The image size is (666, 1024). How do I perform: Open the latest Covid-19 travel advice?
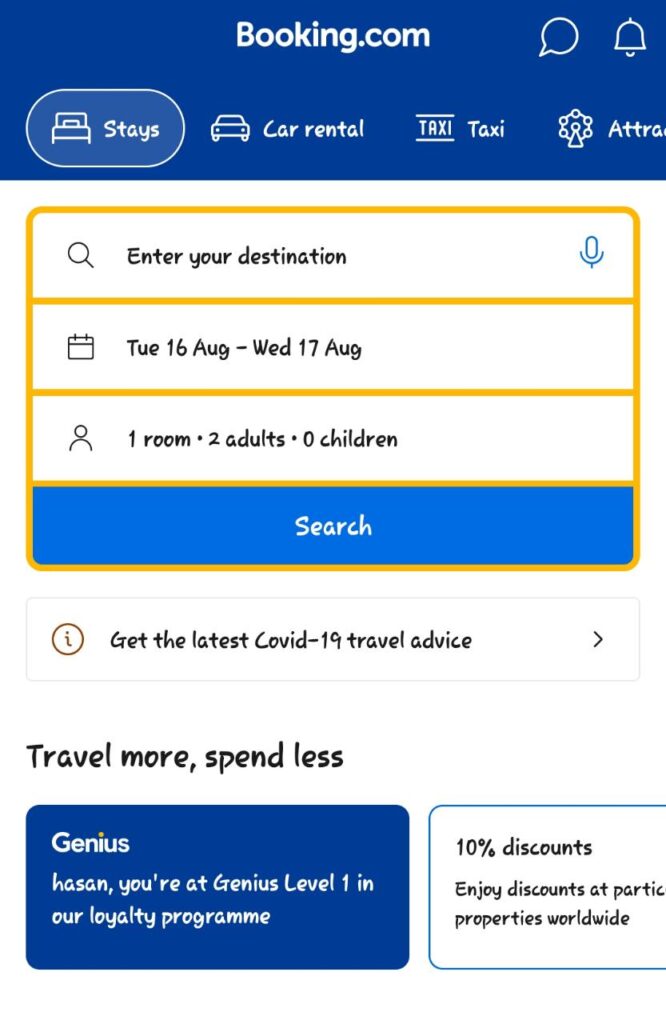pos(333,640)
